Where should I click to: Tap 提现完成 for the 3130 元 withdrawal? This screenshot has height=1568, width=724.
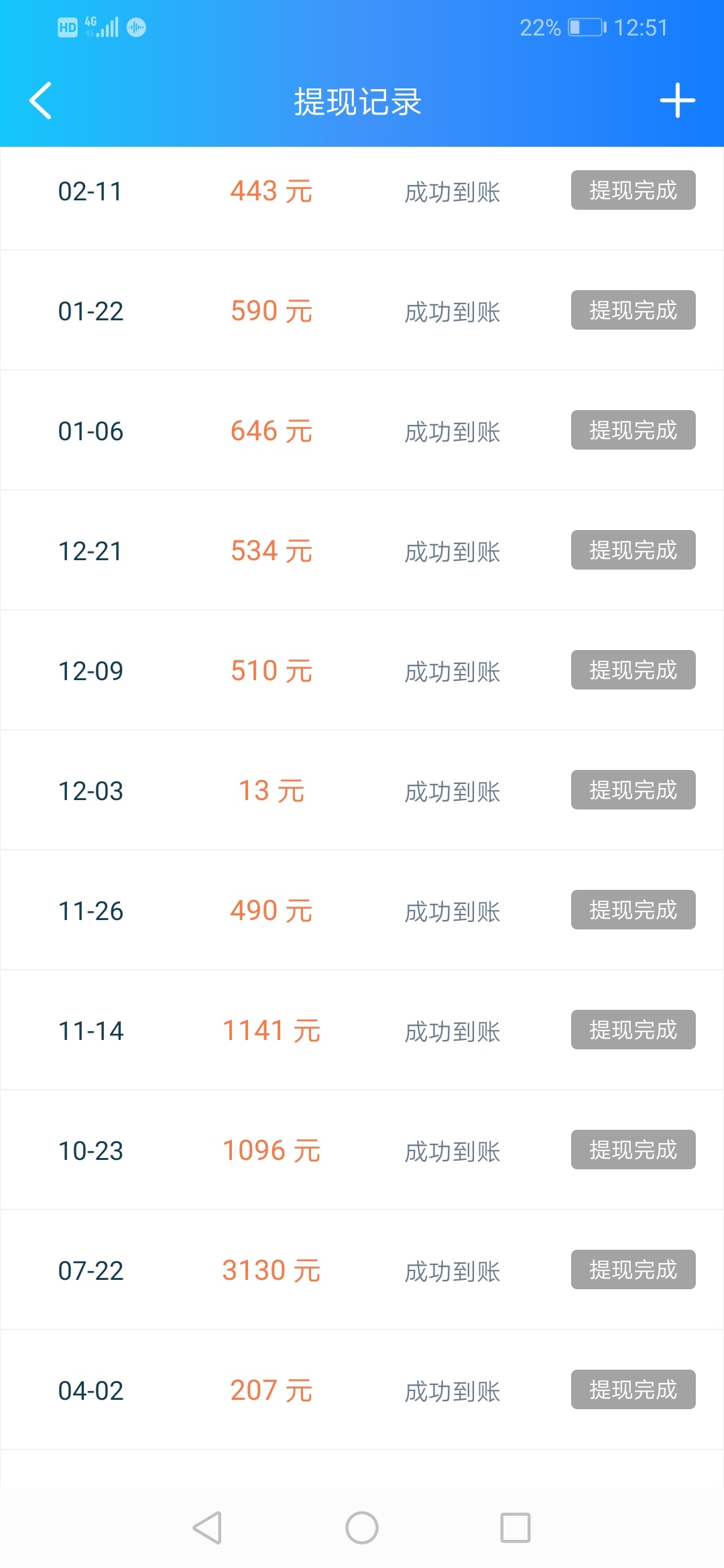click(633, 1270)
